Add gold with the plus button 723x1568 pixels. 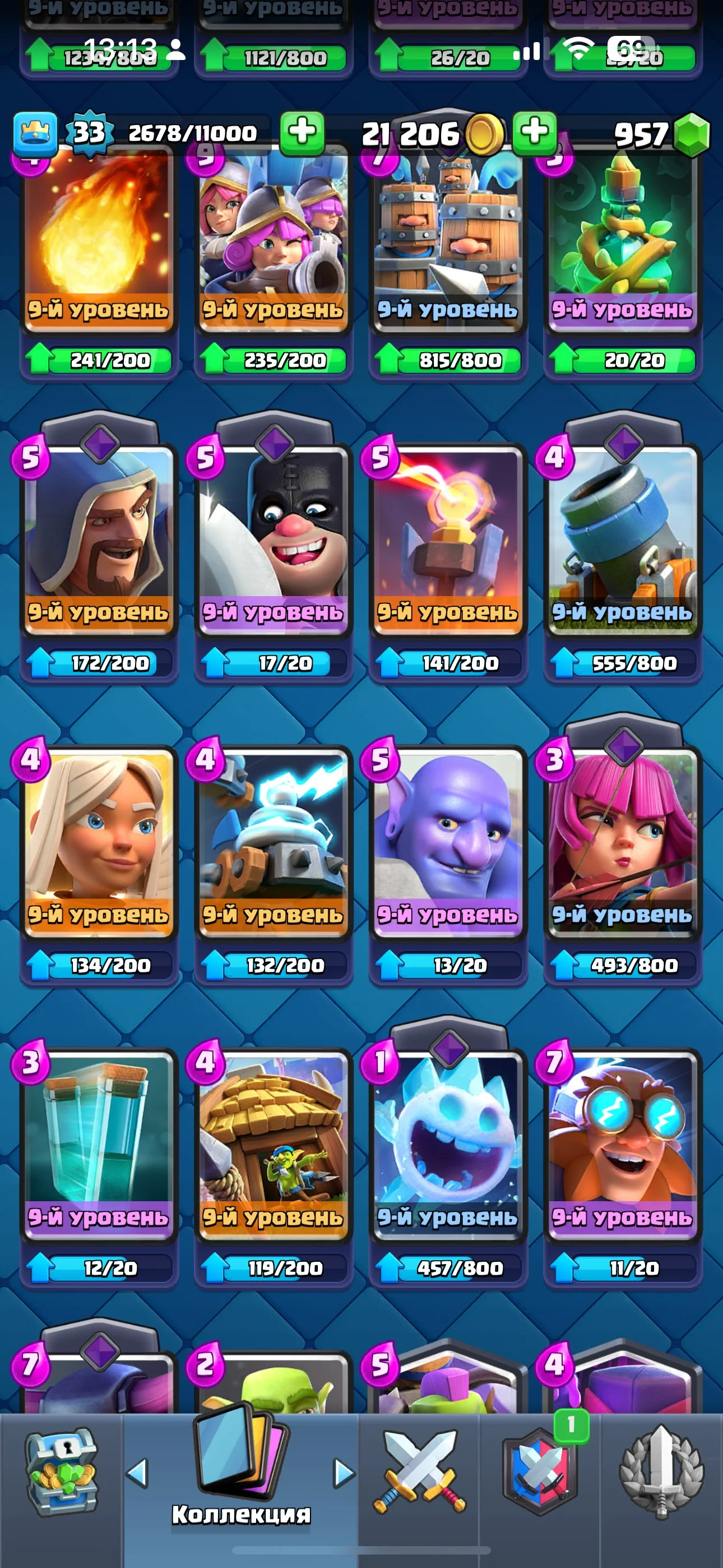click(x=534, y=132)
